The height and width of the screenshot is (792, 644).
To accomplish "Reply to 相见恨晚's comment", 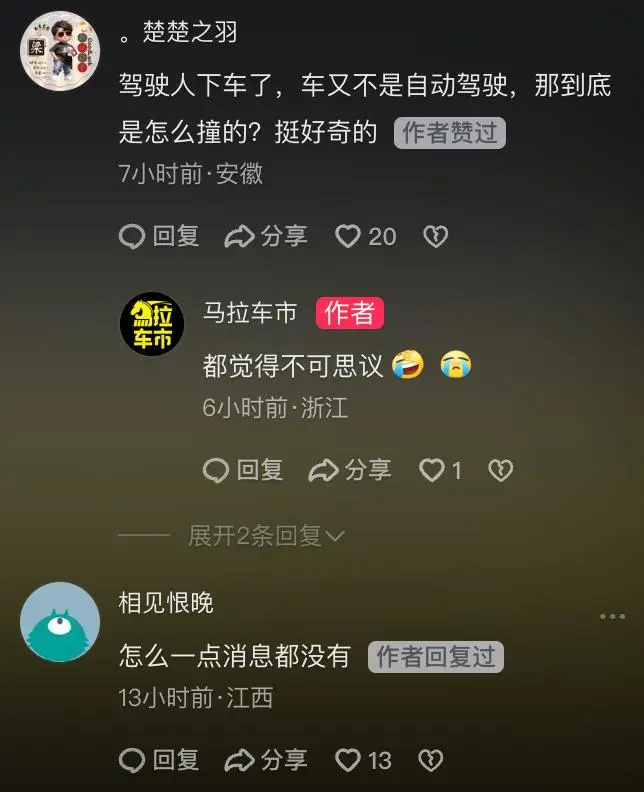I will pyautogui.click(x=160, y=761).
